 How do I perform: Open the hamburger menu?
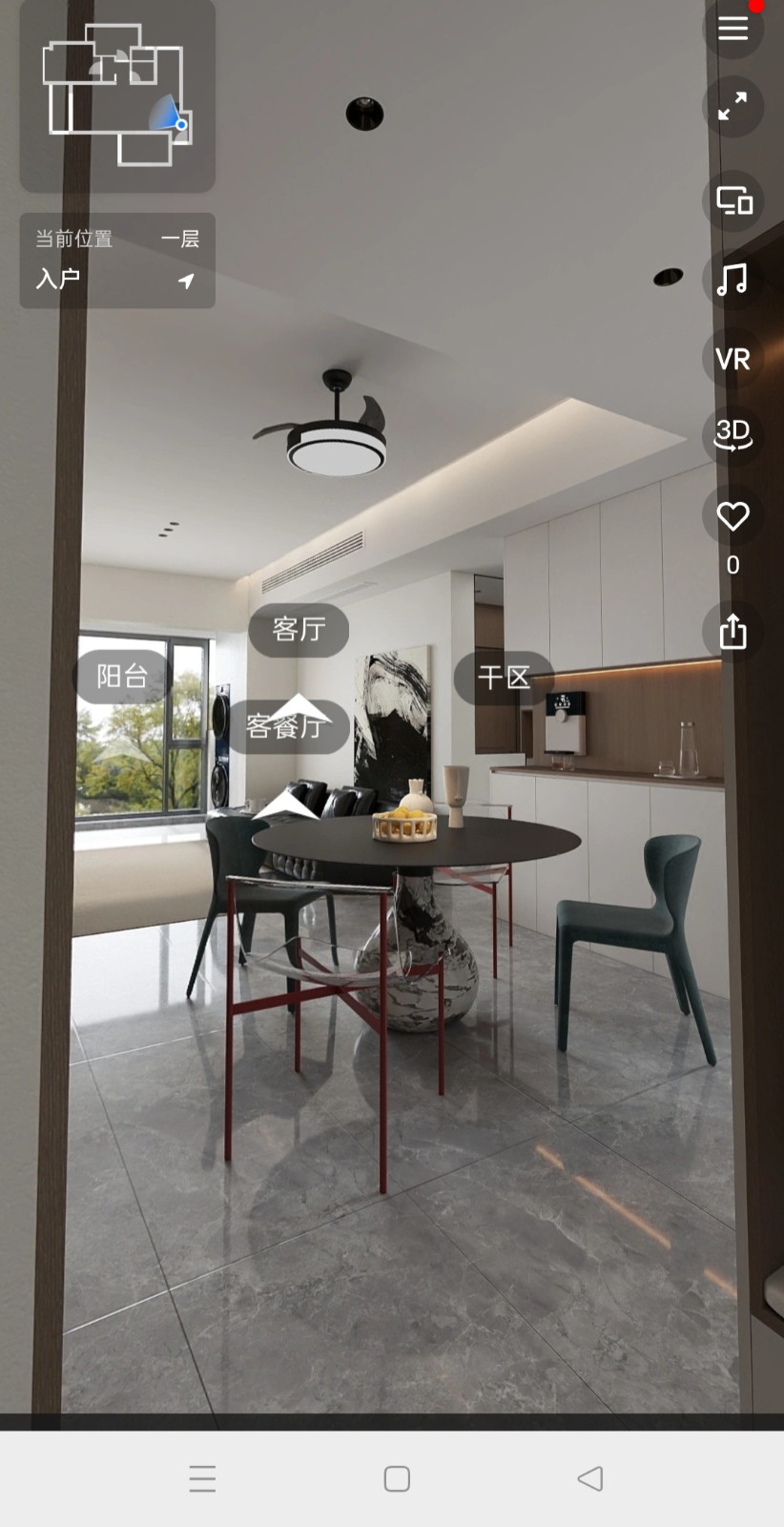pos(732,29)
